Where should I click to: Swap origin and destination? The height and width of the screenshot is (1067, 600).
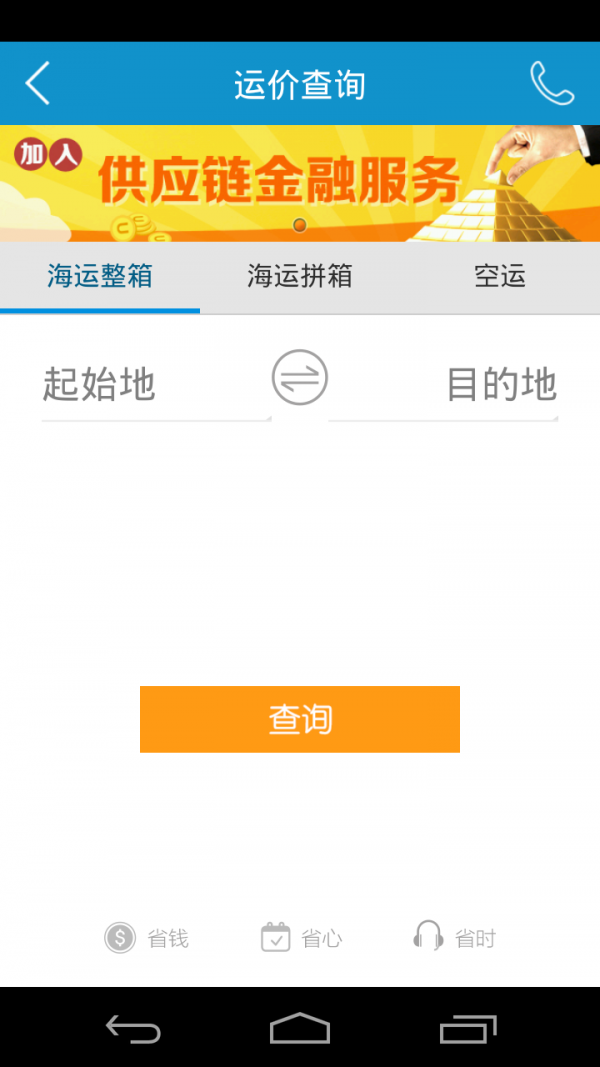[x=300, y=377]
